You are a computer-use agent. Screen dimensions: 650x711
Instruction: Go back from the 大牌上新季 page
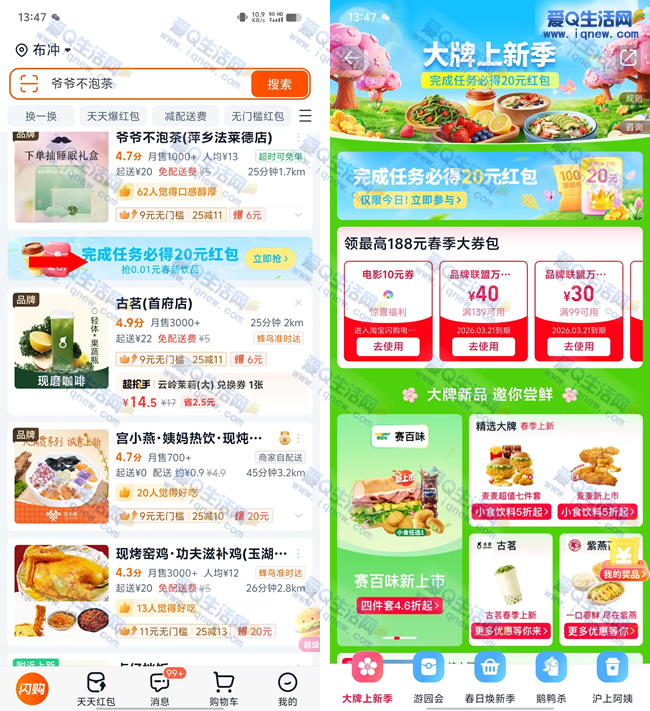351,58
